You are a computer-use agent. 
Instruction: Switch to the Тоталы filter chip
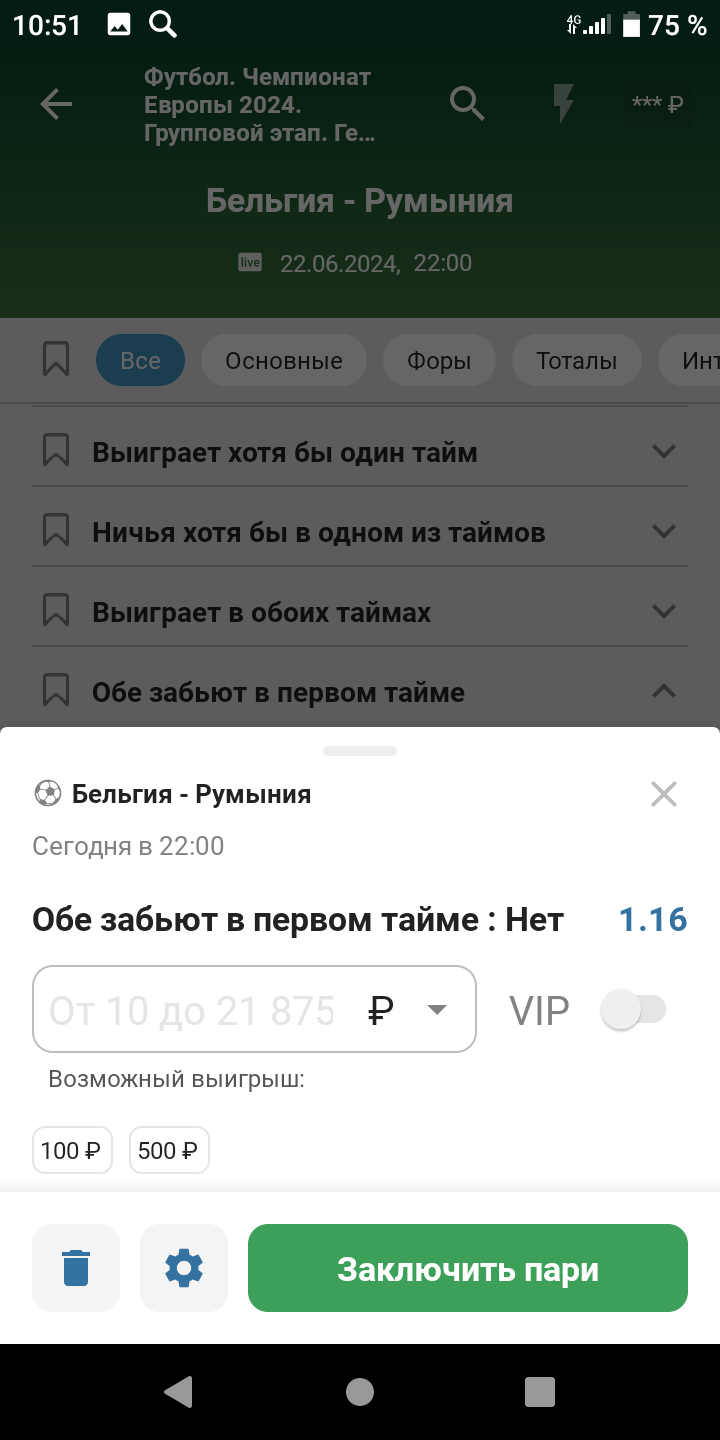pyautogui.click(x=576, y=361)
